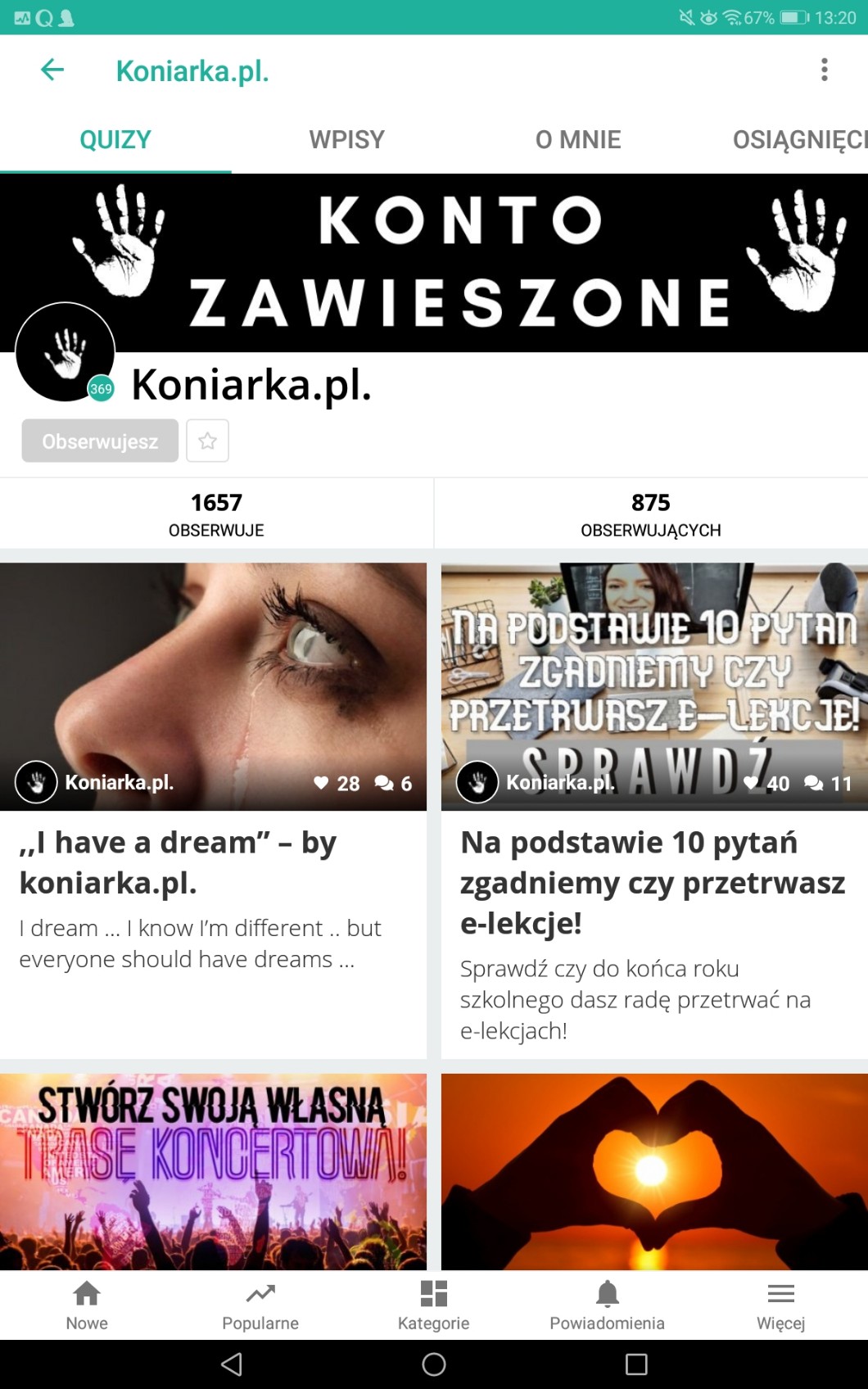Viewport: 868px width, 1389px height.
Task: Tap the system home button
Action: pos(433,1364)
